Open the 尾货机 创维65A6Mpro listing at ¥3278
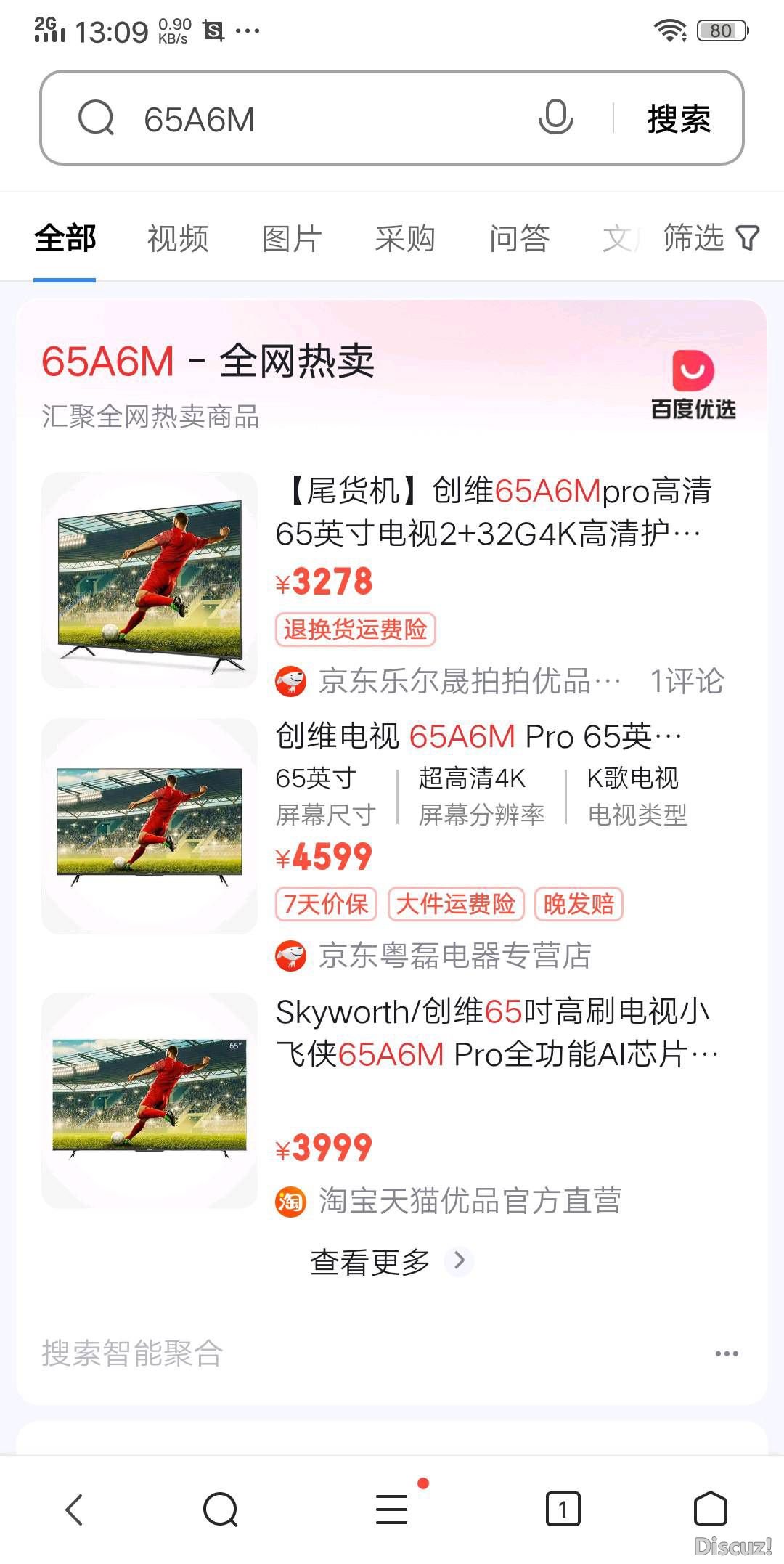784x1564 pixels. [494, 512]
